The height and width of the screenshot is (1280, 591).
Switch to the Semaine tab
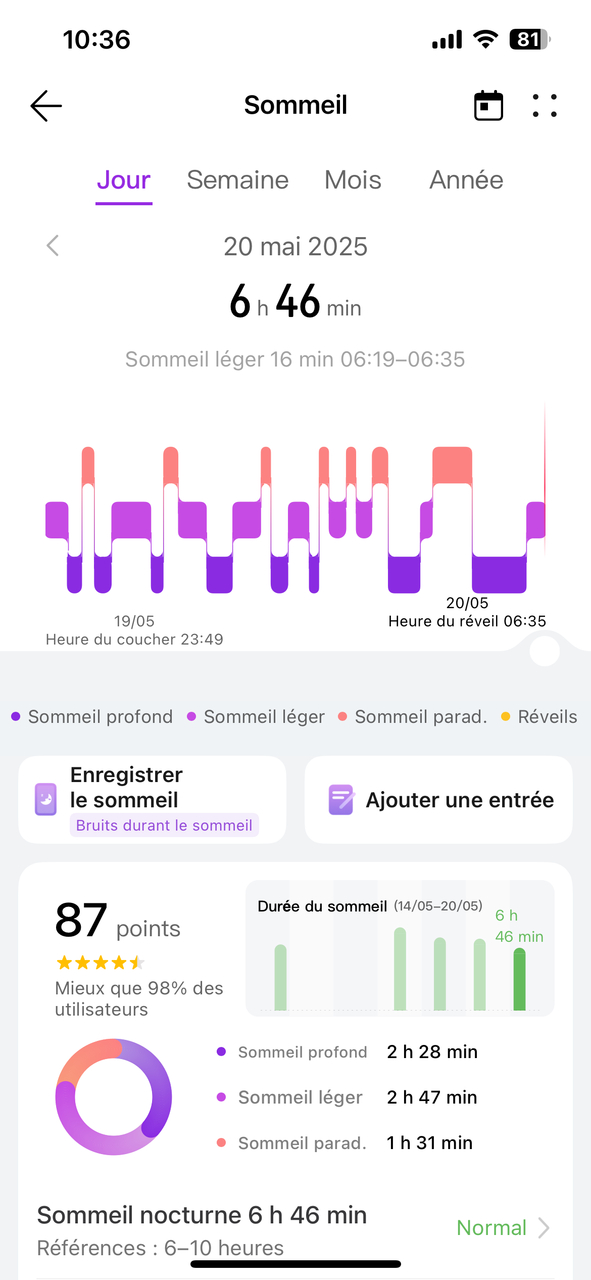point(238,180)
